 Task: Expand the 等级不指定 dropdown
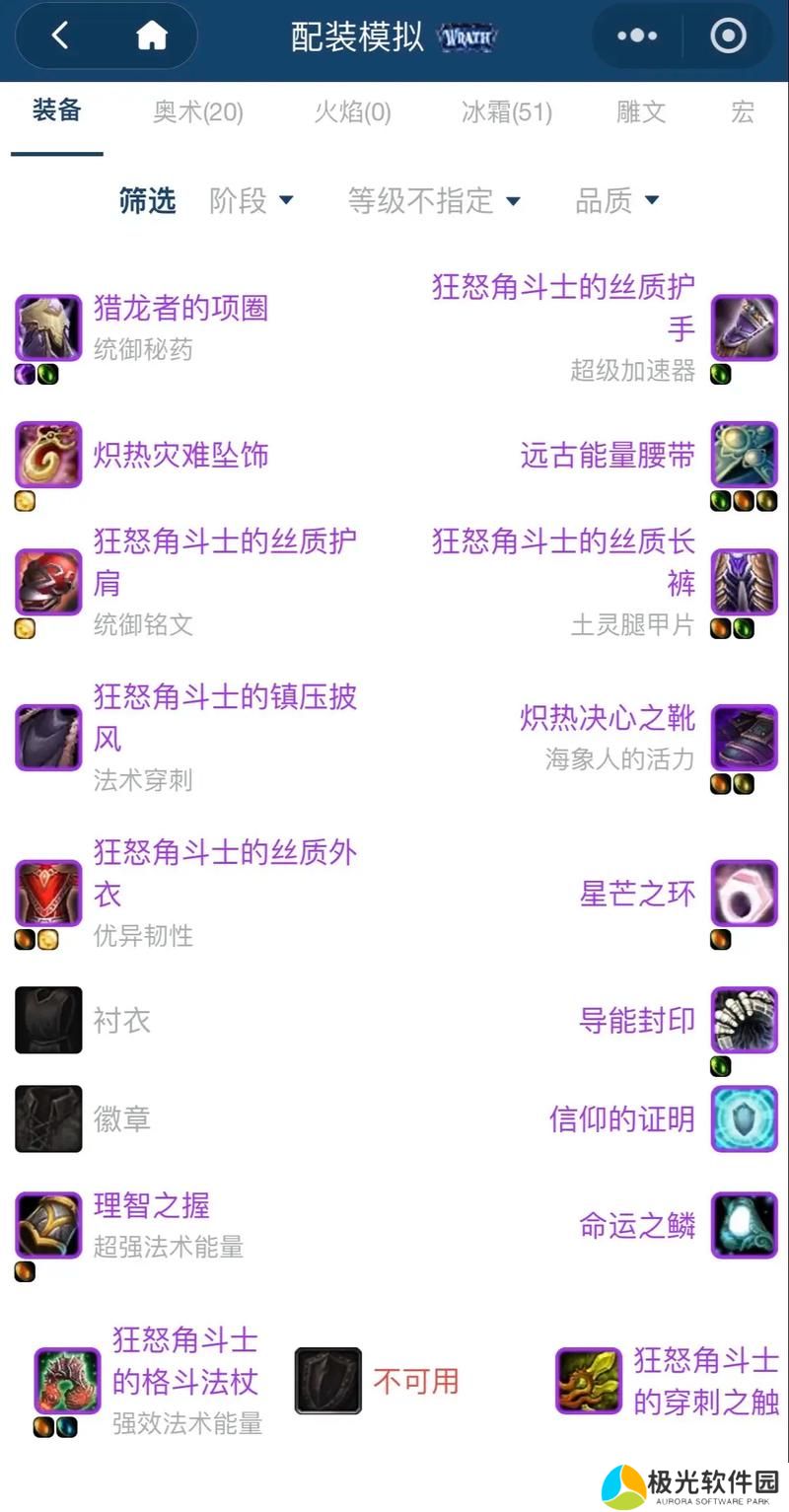pos(433,201)
